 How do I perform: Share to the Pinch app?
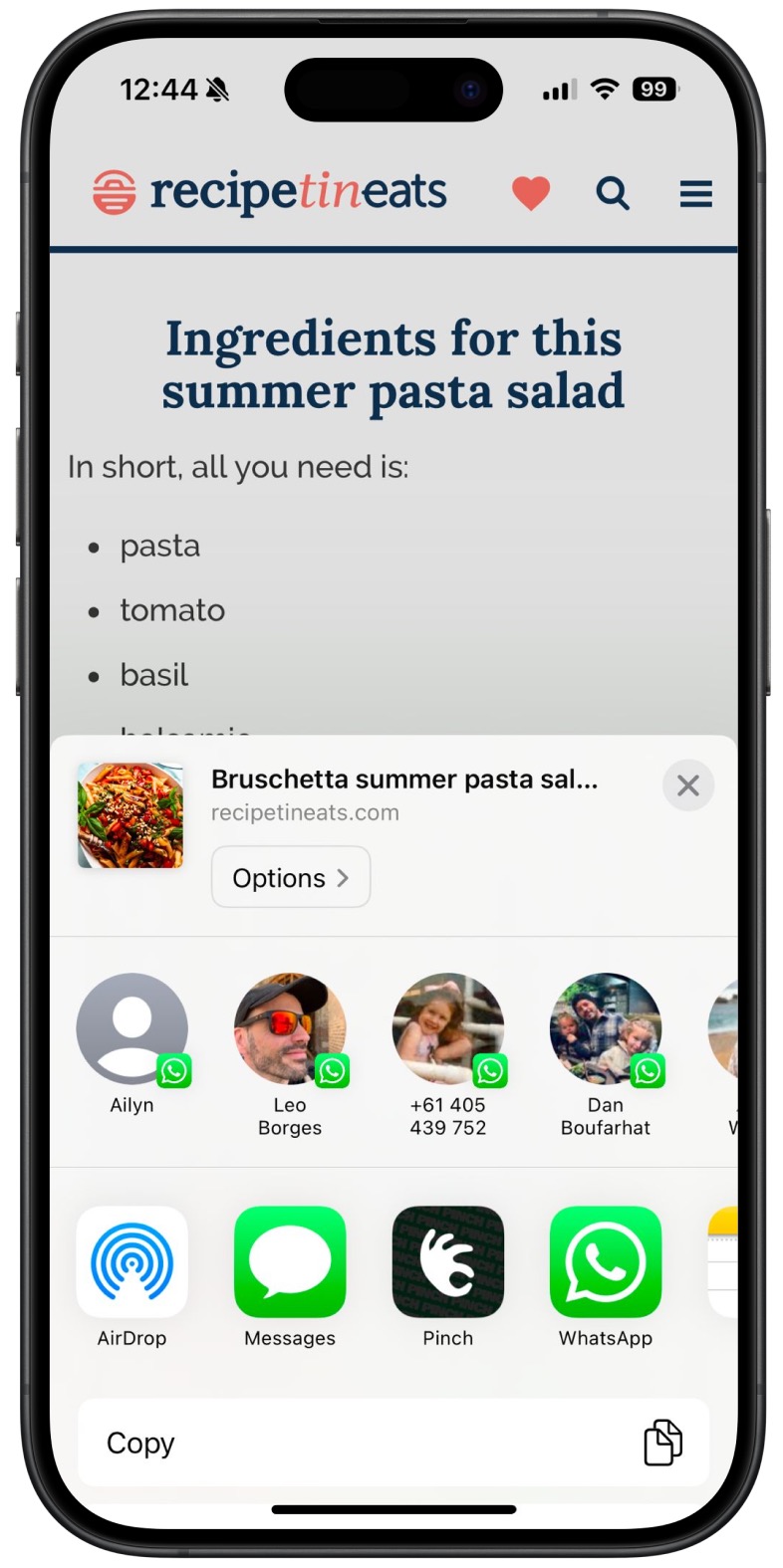(448, 1262)
